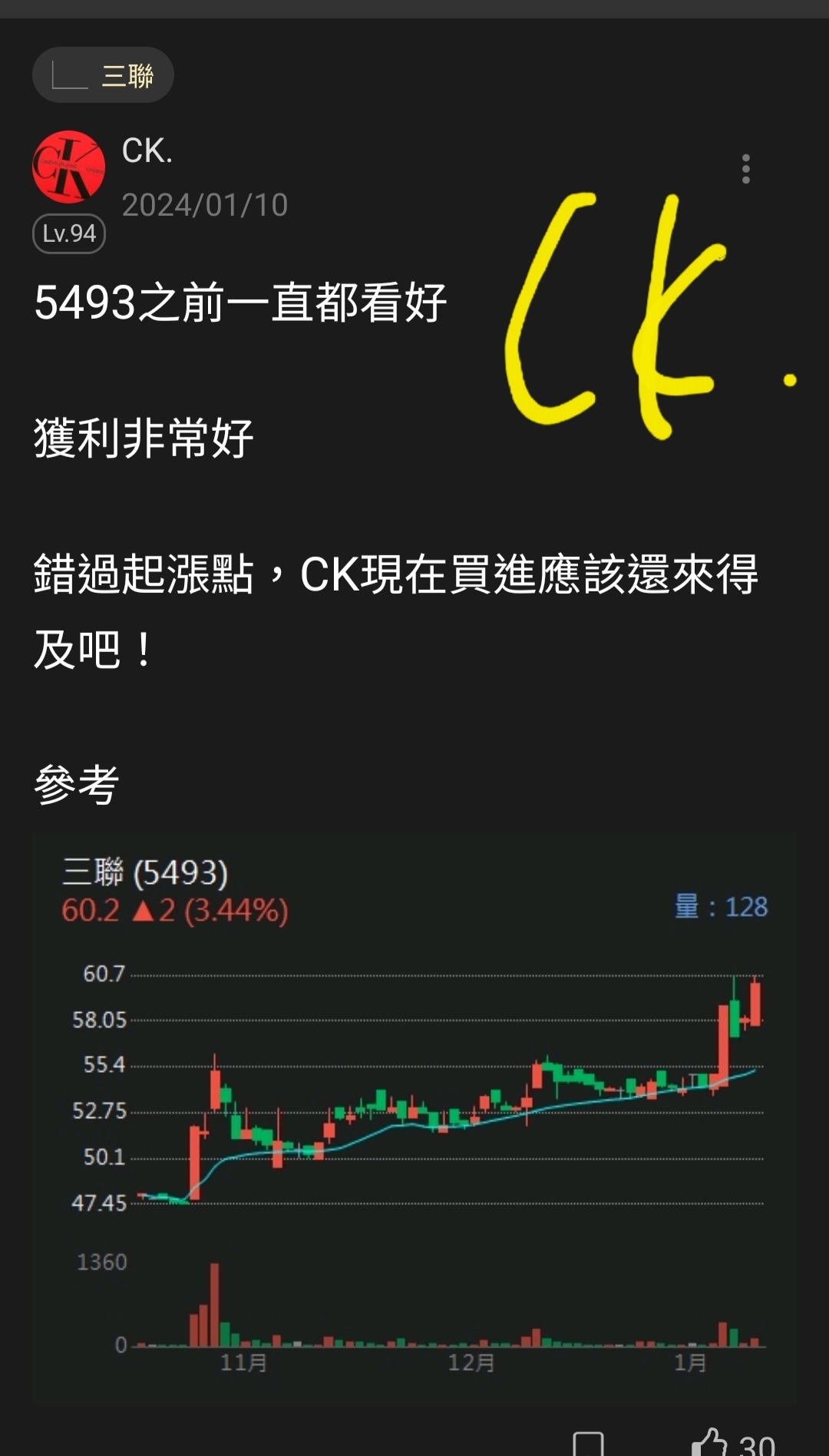Expand the post options via the overflow menu

(x=746, y=168)
